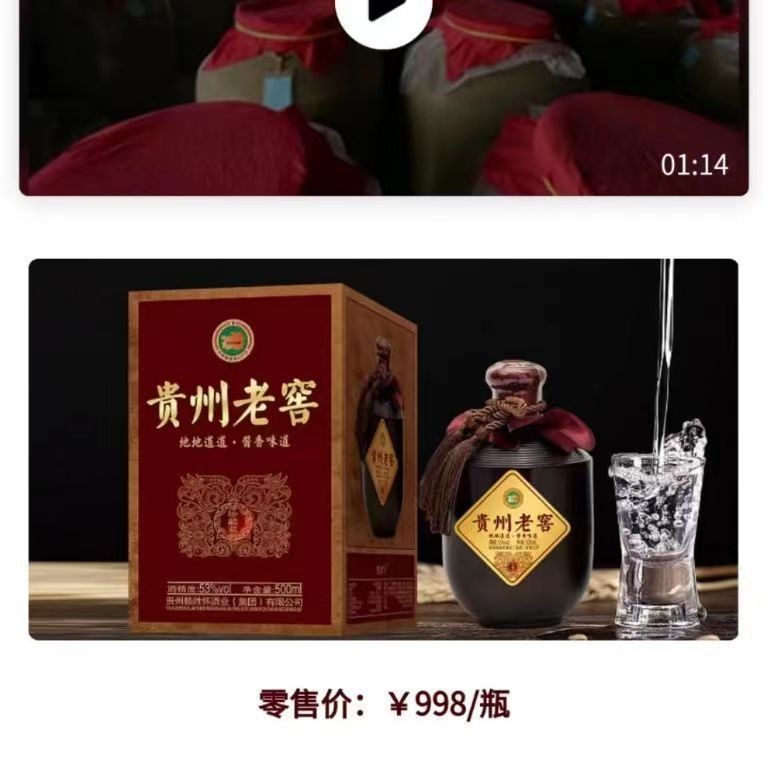768x768 pixels.
Task: Open the 贵州老窖 product image
Action: tap(383, 449)
